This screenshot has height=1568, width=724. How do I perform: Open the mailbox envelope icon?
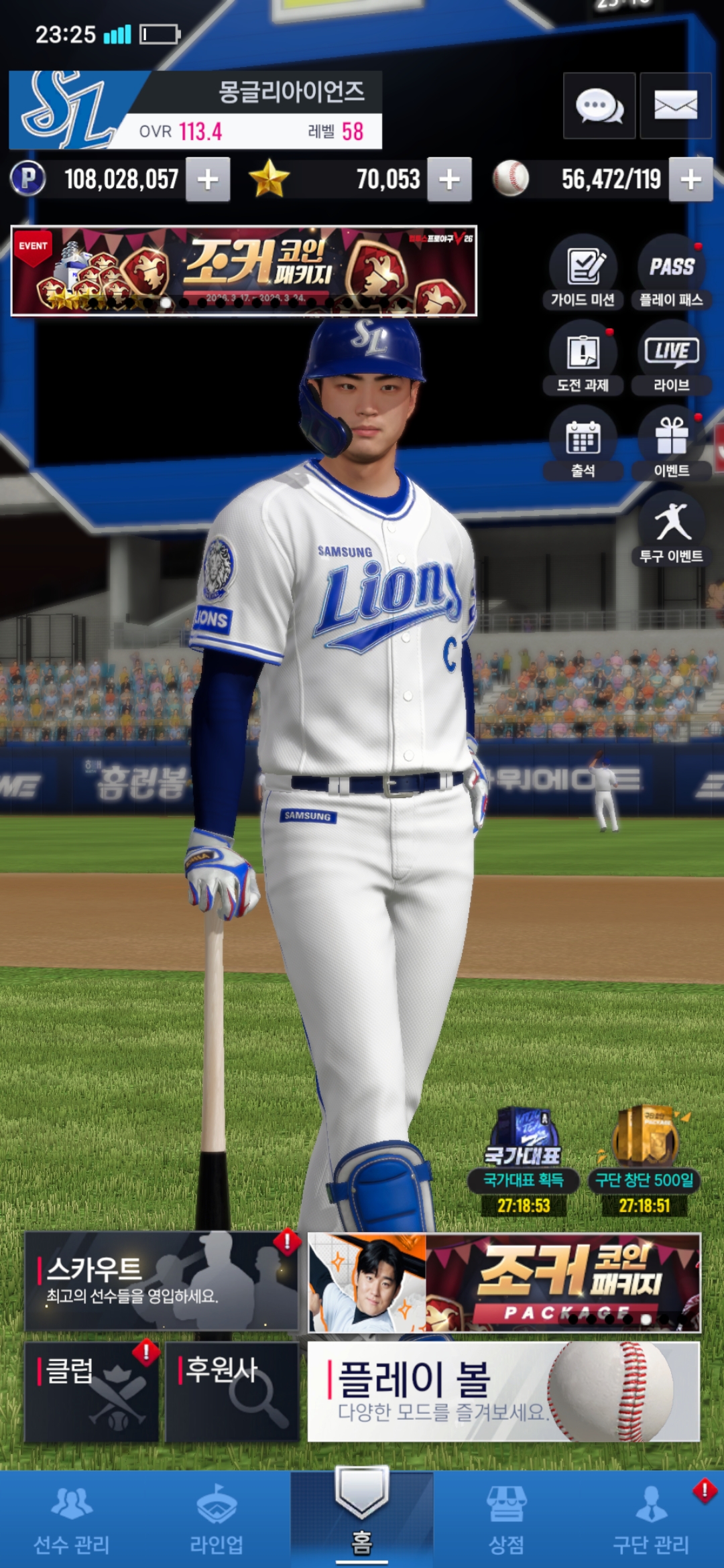[x=675, y=106]
